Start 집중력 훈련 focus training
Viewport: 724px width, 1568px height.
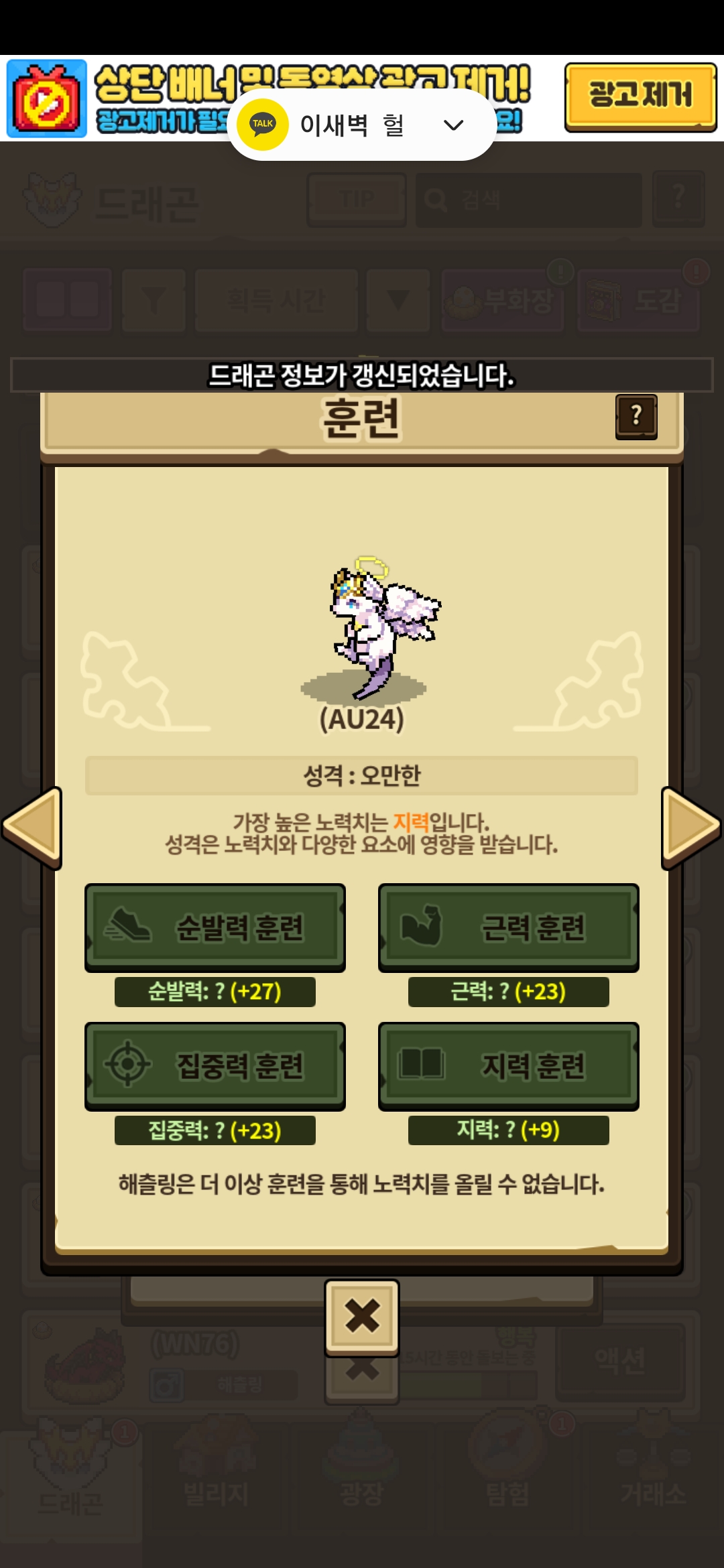[215, 1066]
